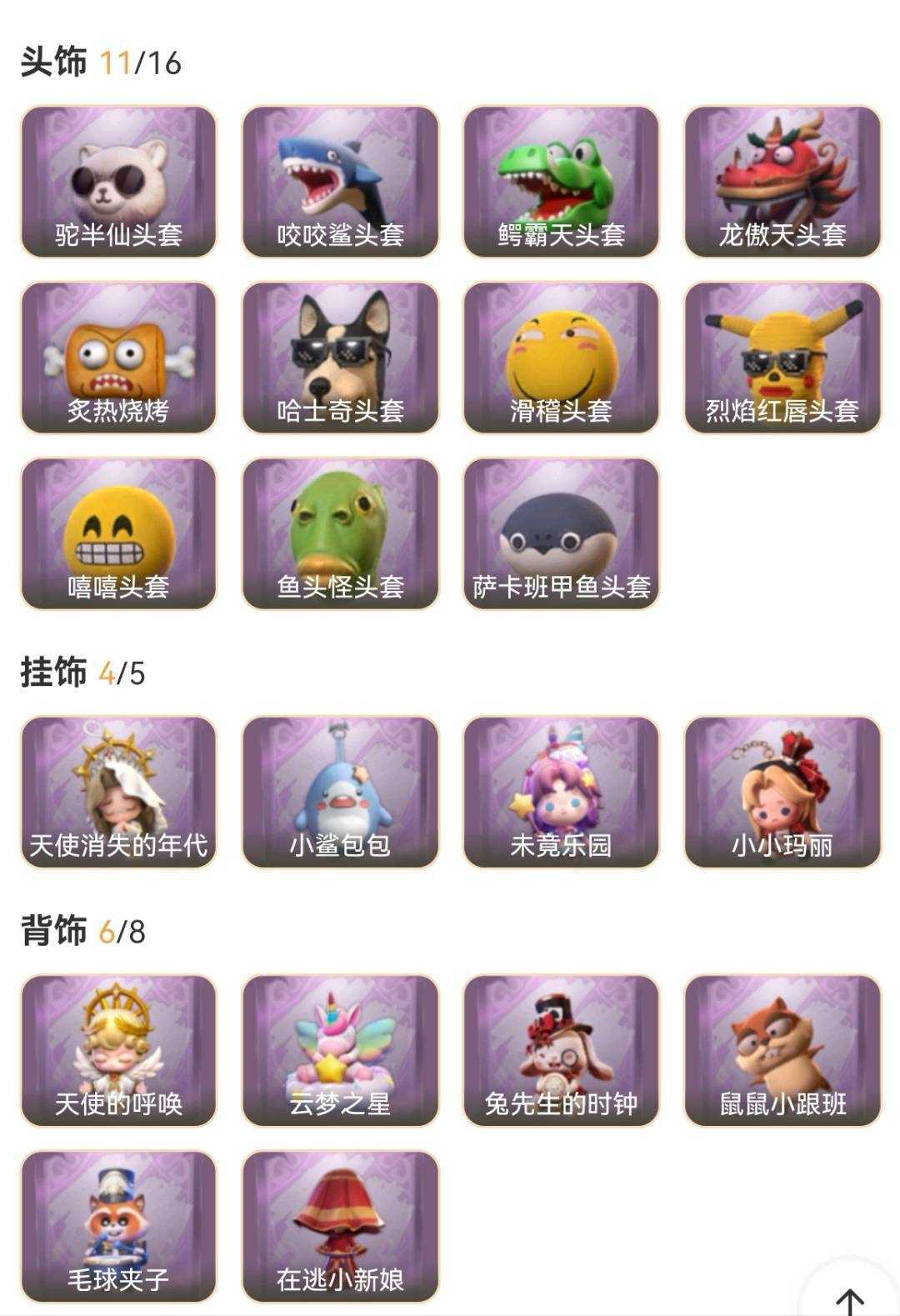Image resolution: width=900 pixels, height=1316 pixels.
Task: Open the 驼半仙头套 headgear item
Action: click(x=118, y=181)
